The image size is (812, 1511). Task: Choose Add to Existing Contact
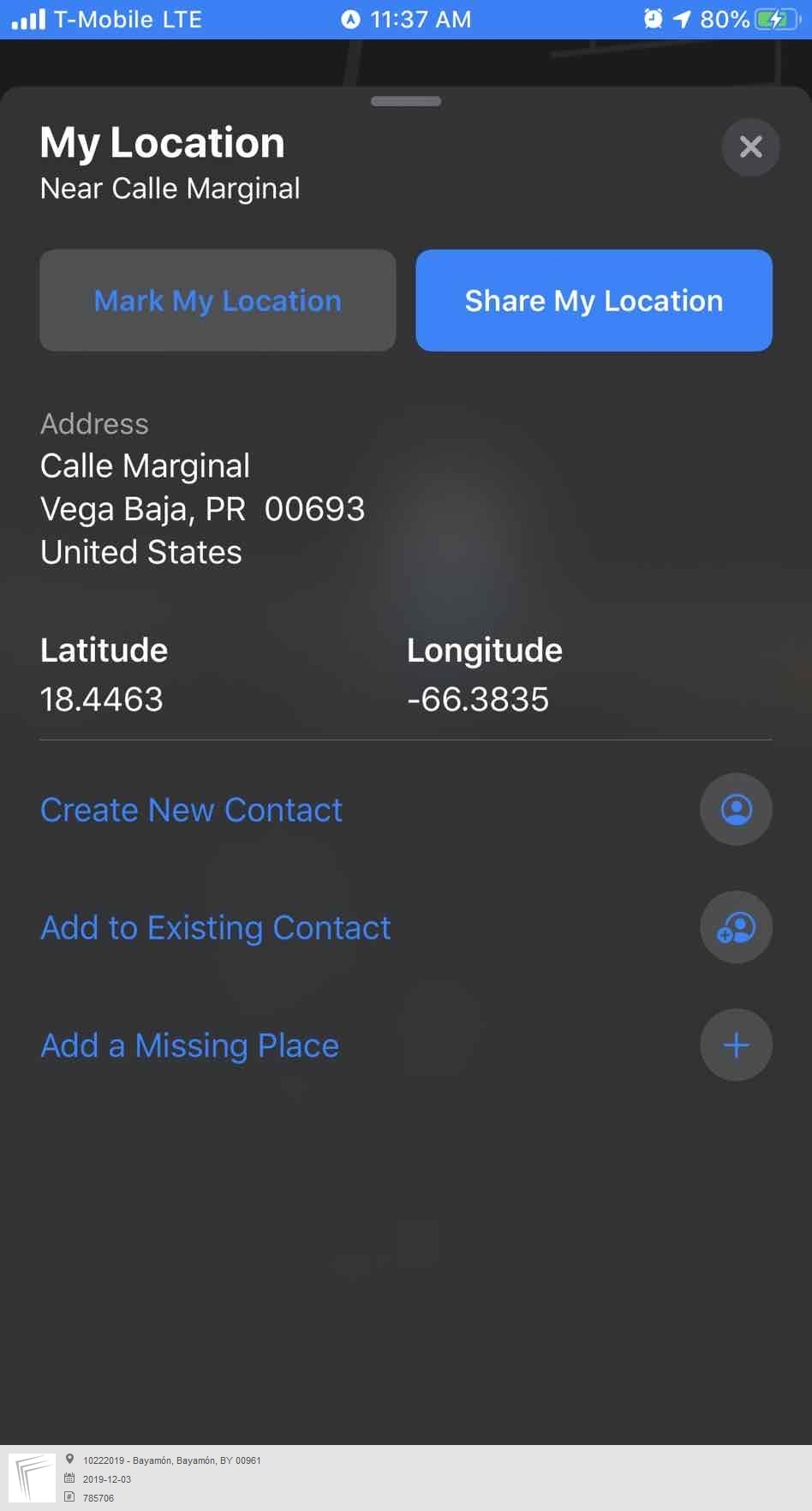pyautogui.click(x=406, y=927)
